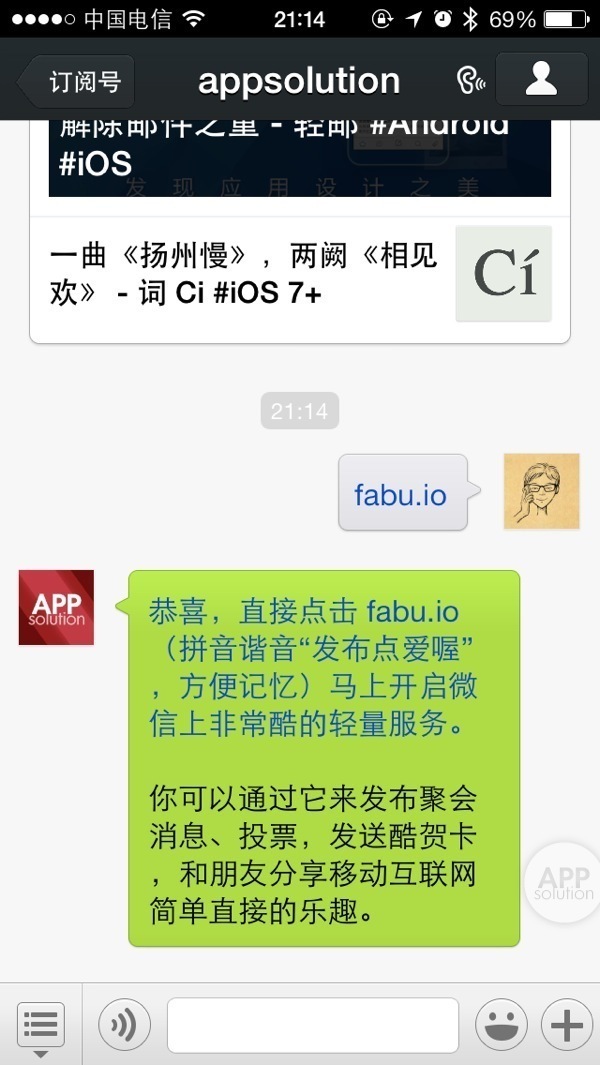Open the plus attachments menu
Image resolution: width=600 pixels, height=1065 pixels.
[567, 1026]
